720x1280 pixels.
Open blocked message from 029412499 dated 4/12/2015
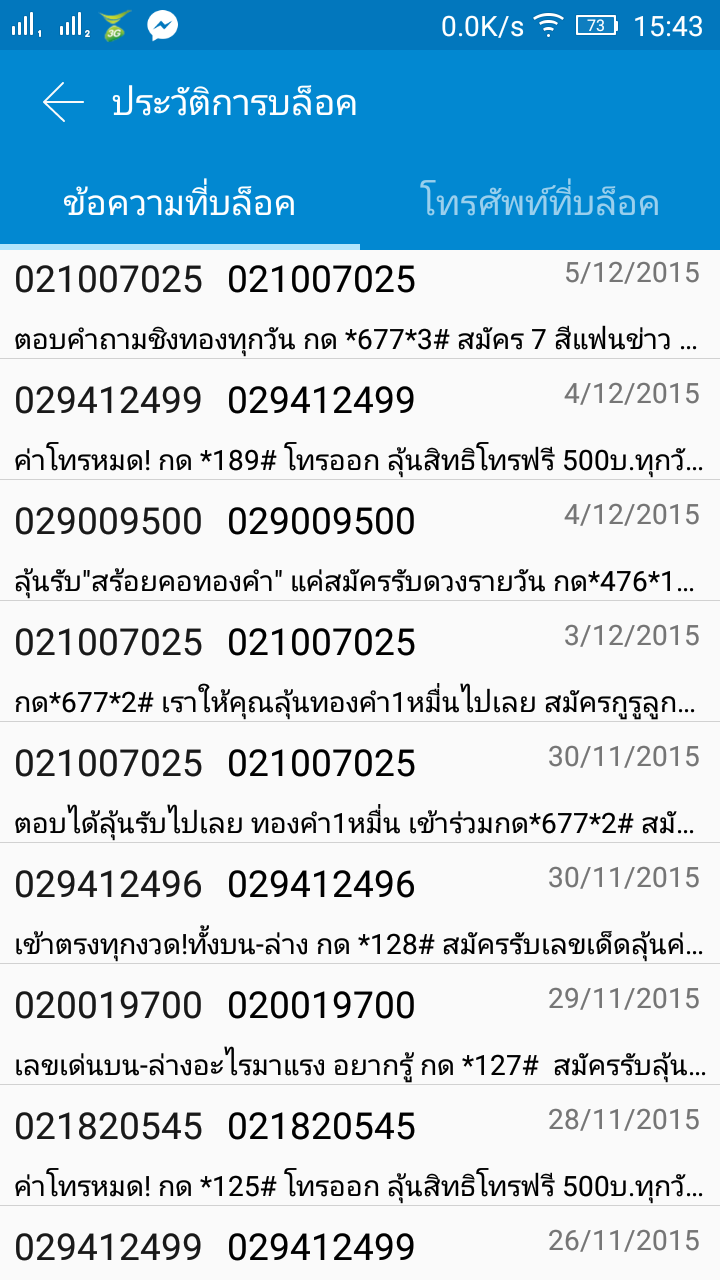(360, 419)
